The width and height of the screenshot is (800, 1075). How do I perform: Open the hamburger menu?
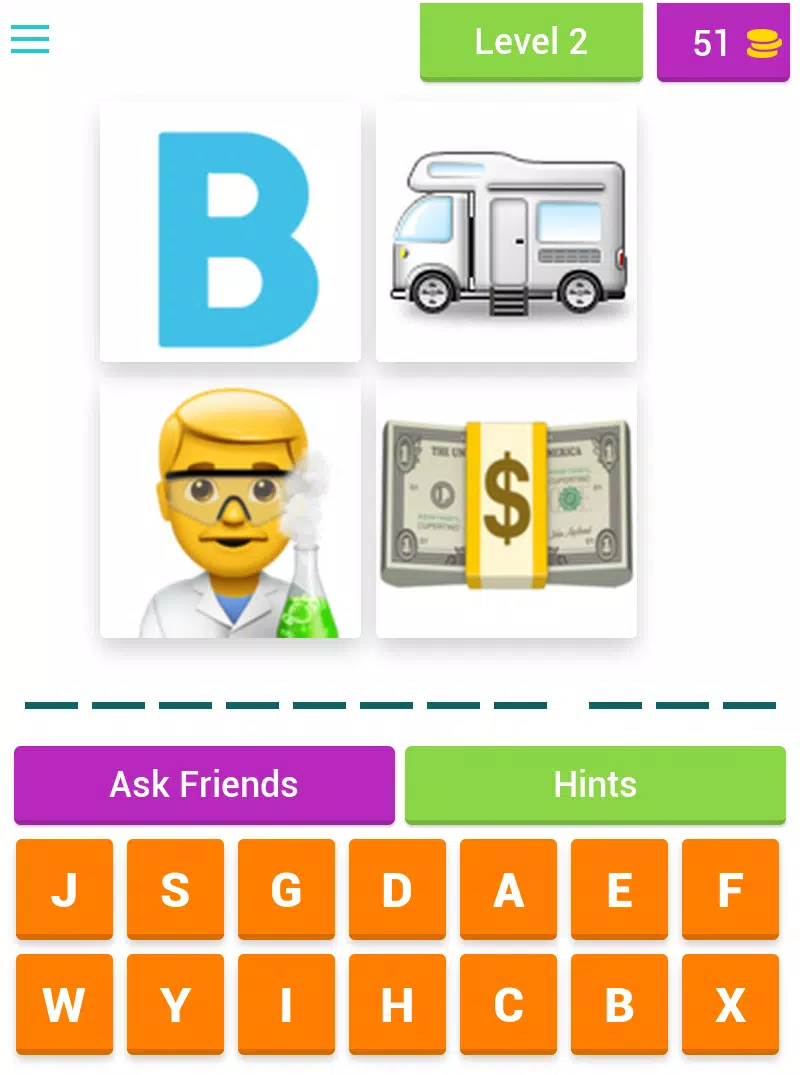pos(30,39)
